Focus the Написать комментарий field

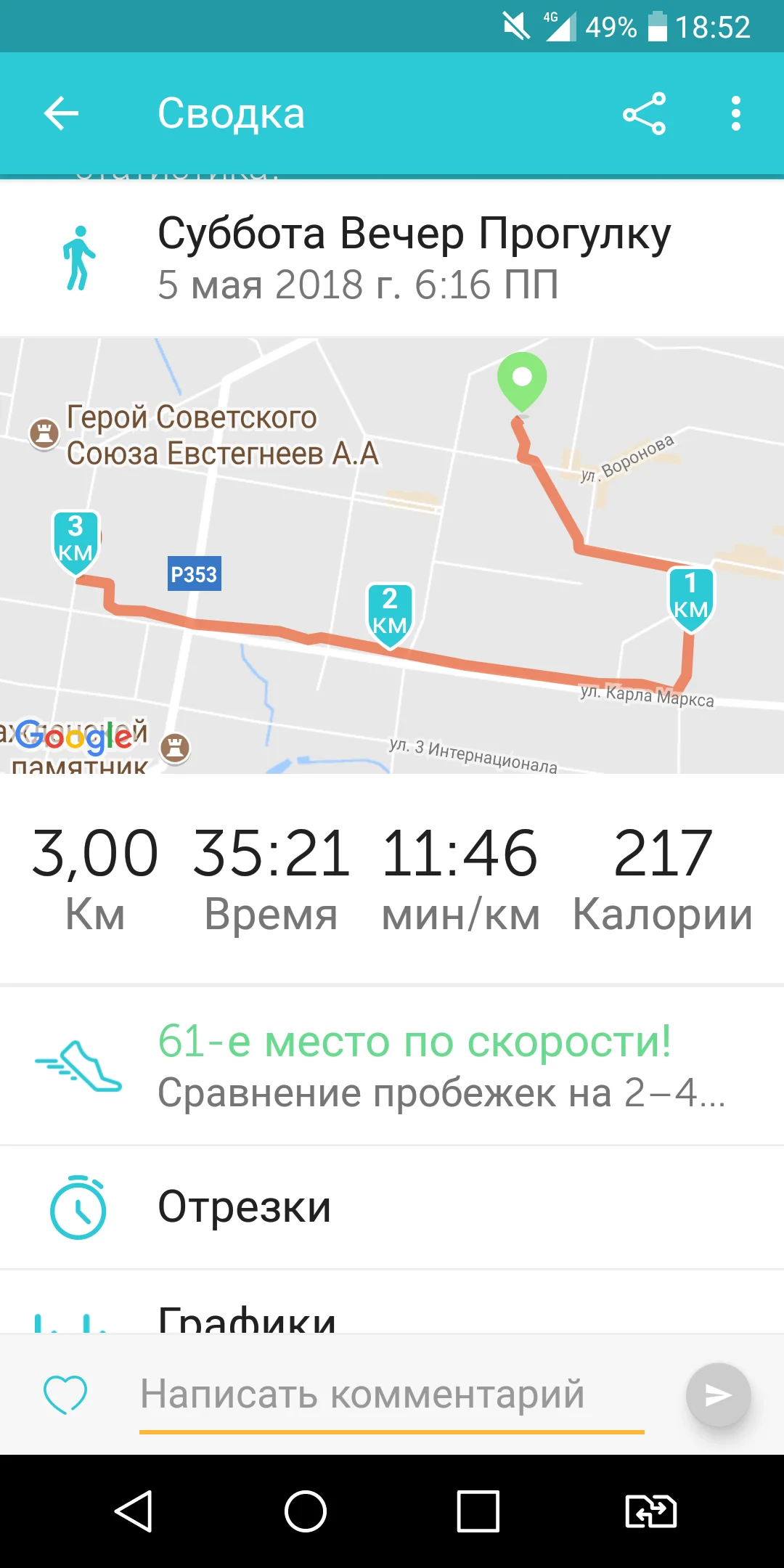coord(392,1395)
